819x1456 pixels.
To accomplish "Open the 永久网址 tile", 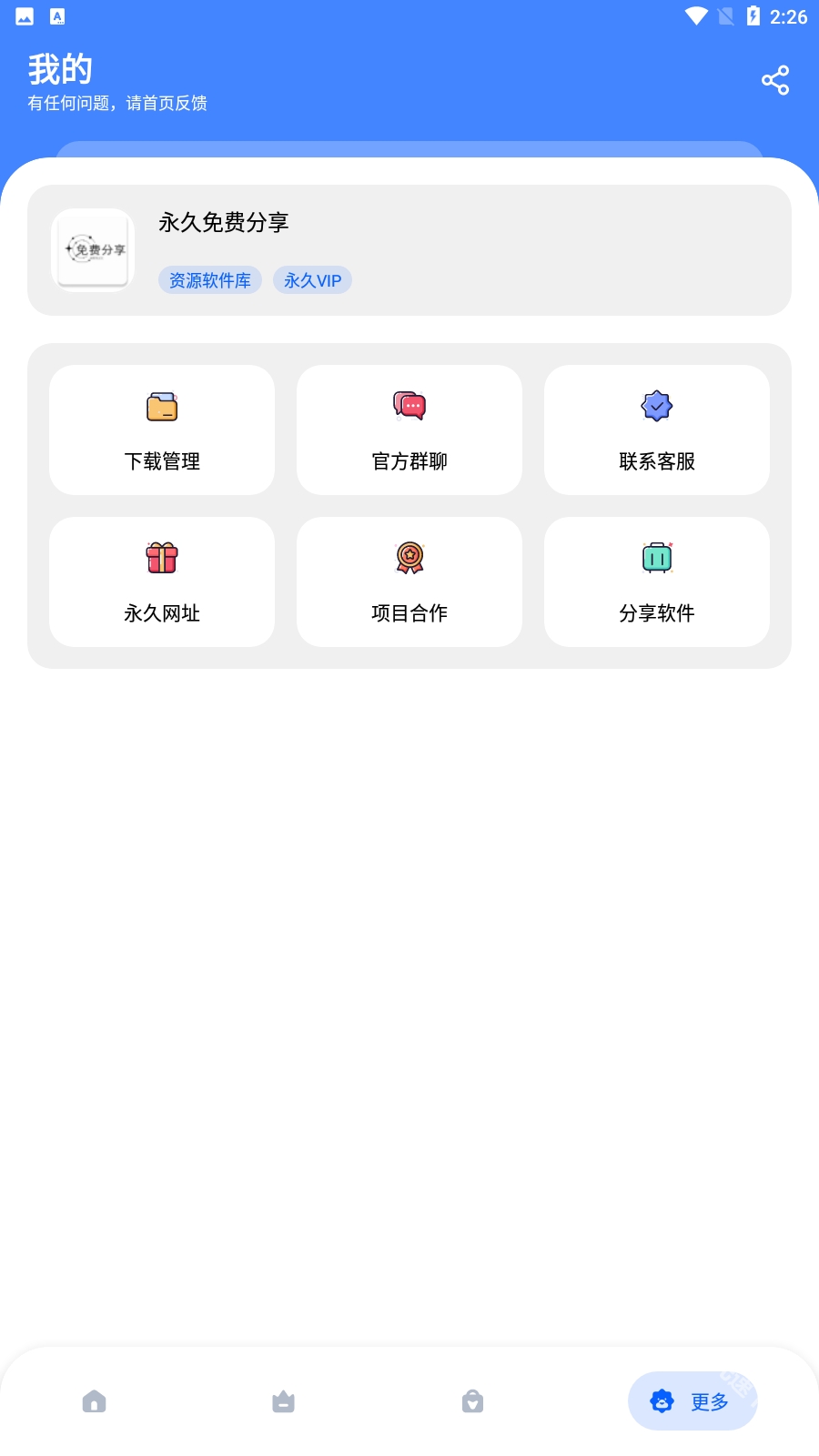I will click(x=162, y=581).
